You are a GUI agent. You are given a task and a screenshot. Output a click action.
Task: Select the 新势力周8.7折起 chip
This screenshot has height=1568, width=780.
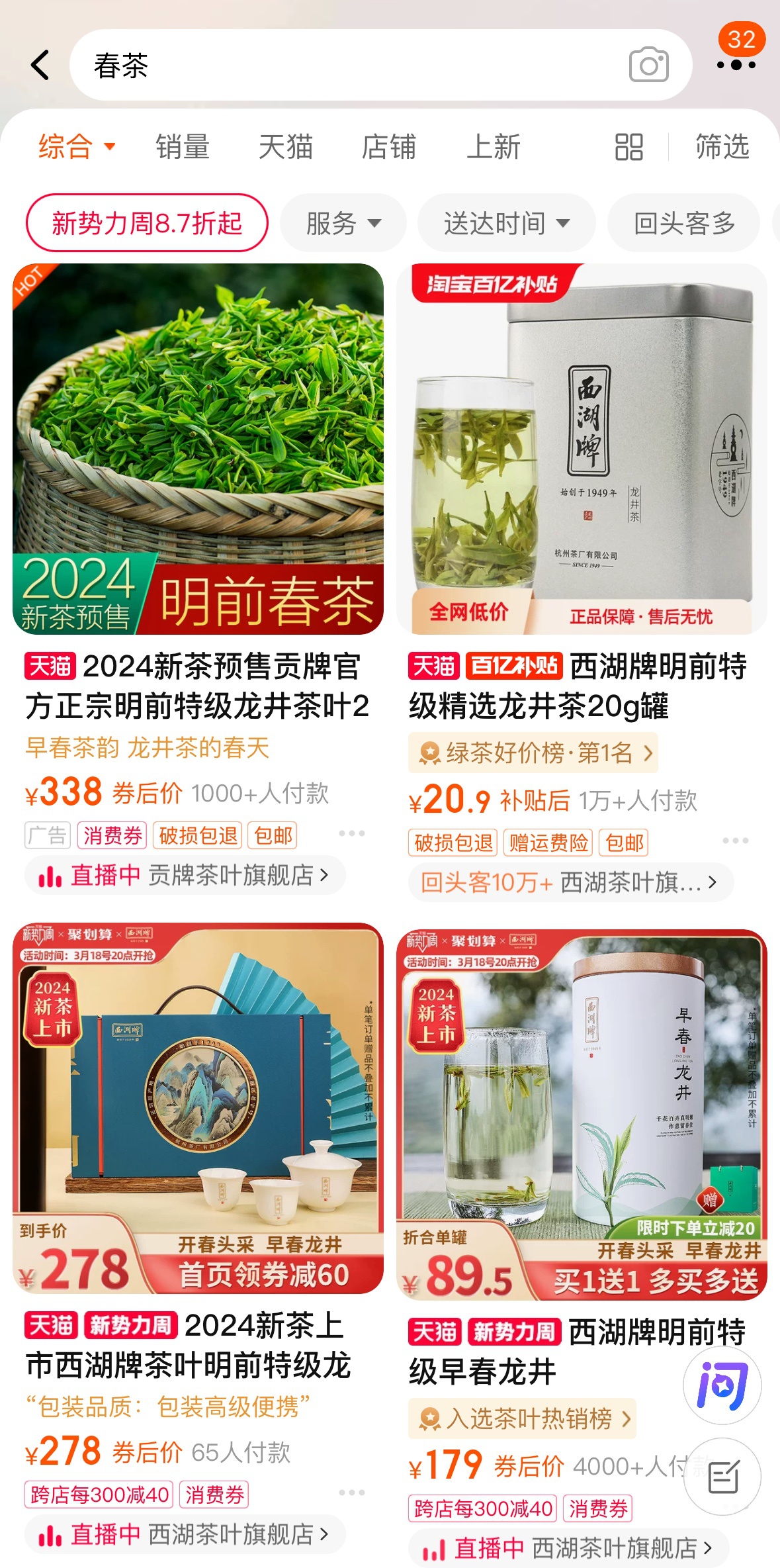(x=147, y=223)
